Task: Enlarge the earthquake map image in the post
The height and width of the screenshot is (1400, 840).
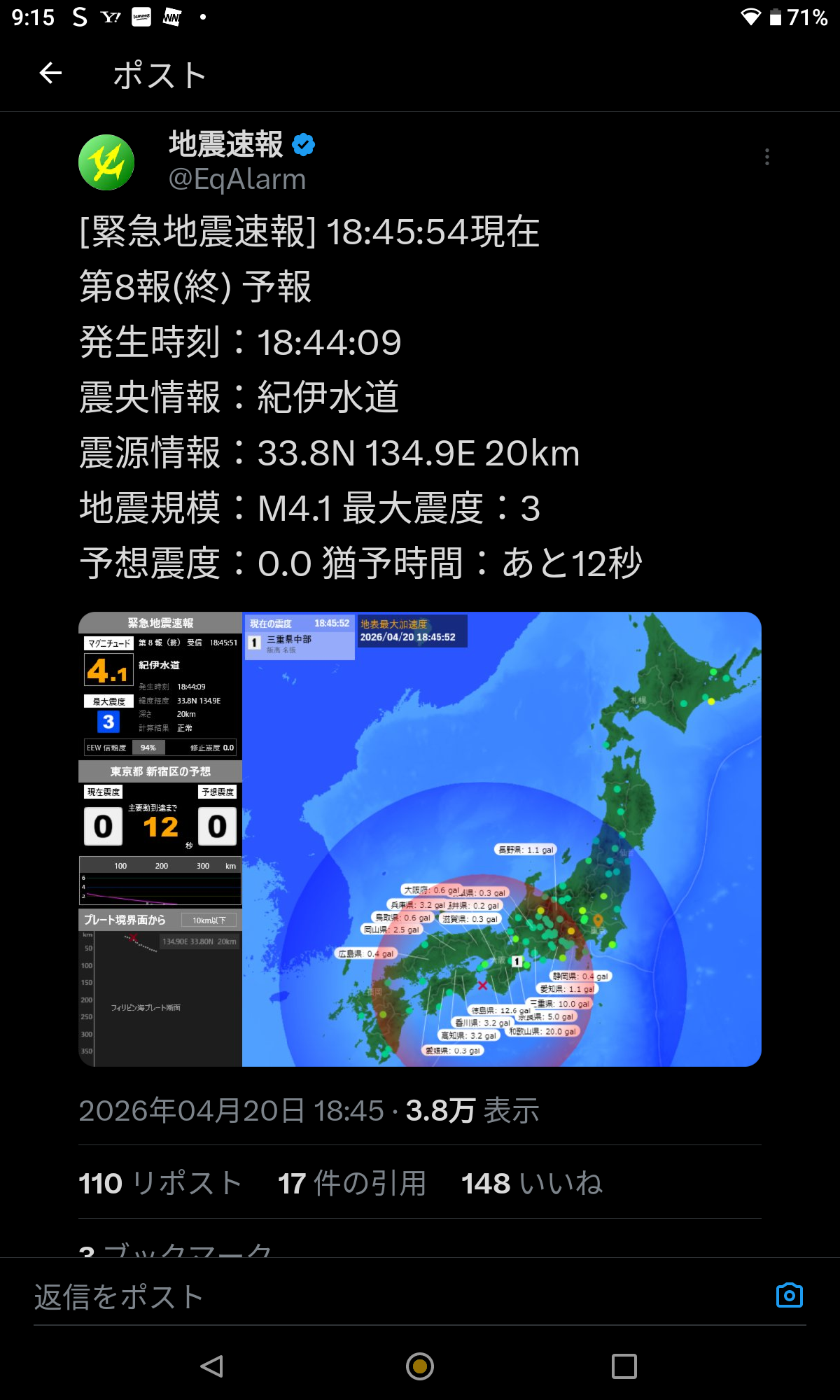Action: (420, 839)
